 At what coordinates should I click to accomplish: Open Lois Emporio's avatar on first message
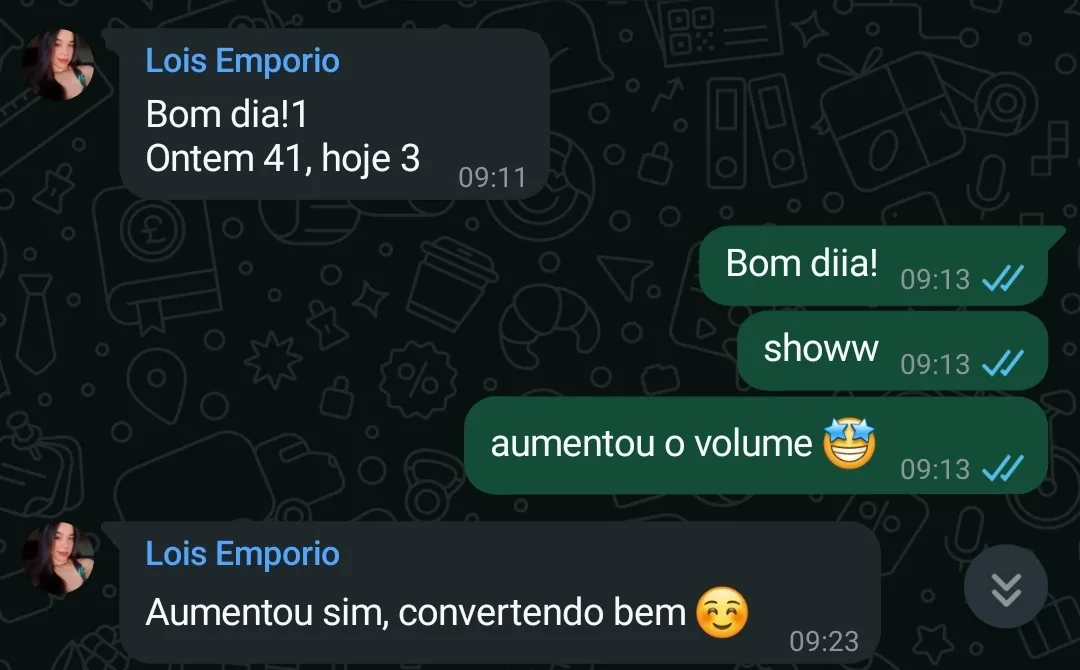(x=58, y=65)
